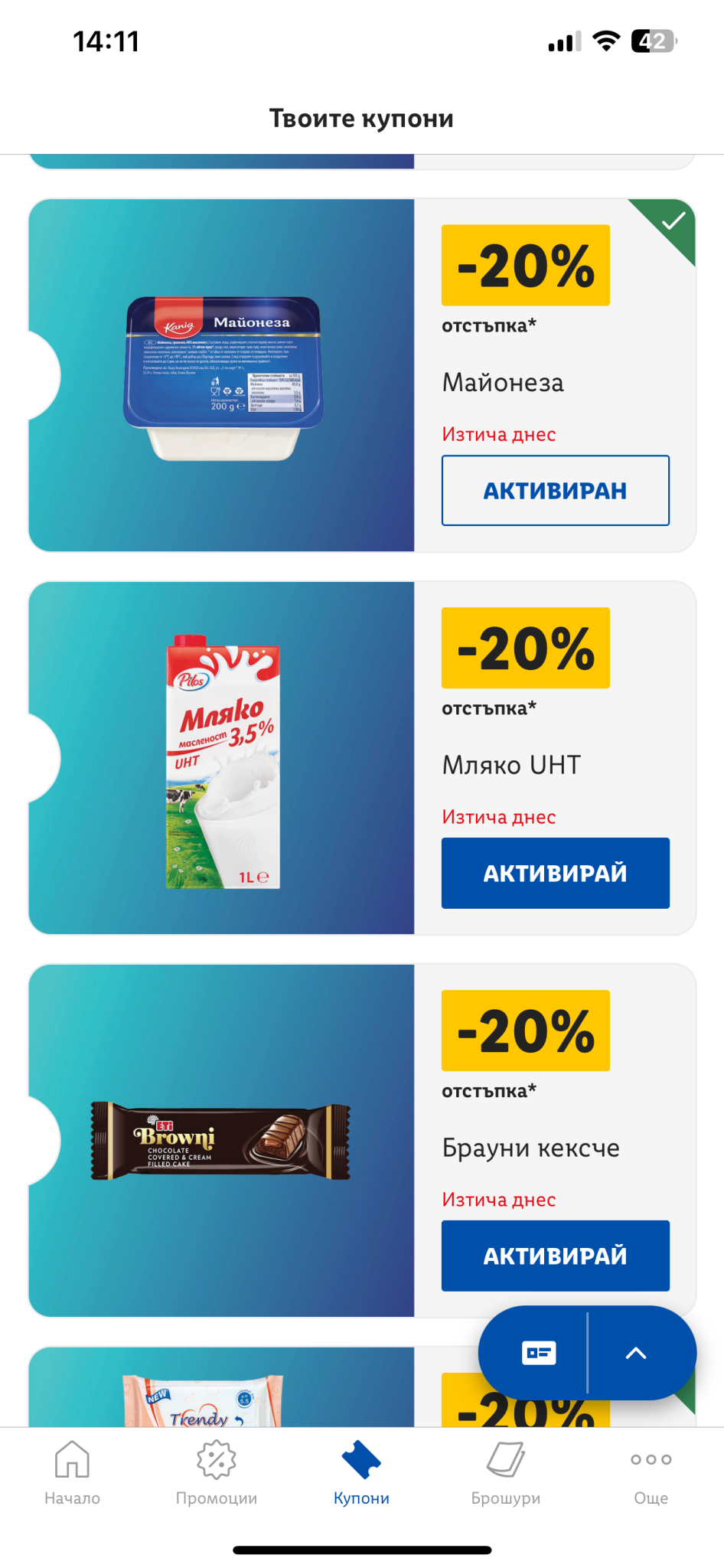Open the Брауни кексче coupon card

pyautogui.click(x=222, y=1141)
